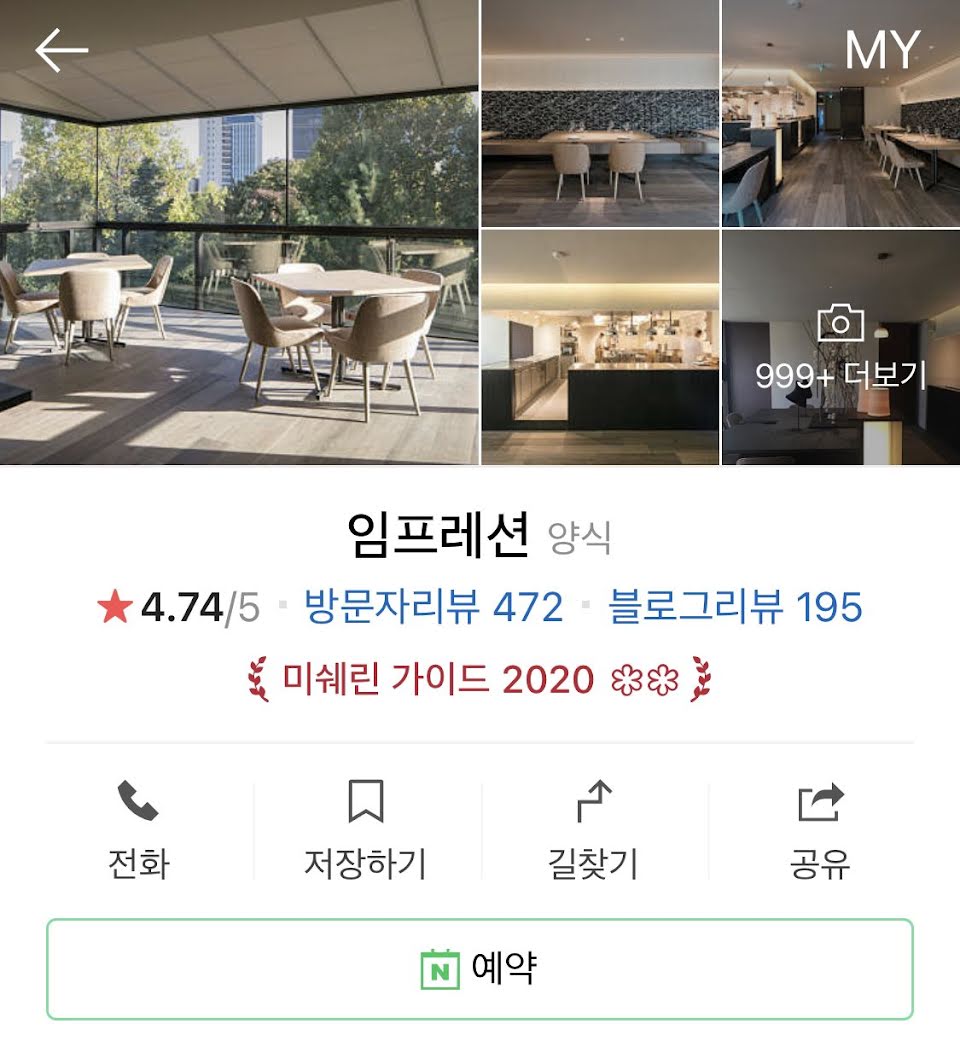Save this place with 저장하기

pyautogui.click(x=365, y=830)
